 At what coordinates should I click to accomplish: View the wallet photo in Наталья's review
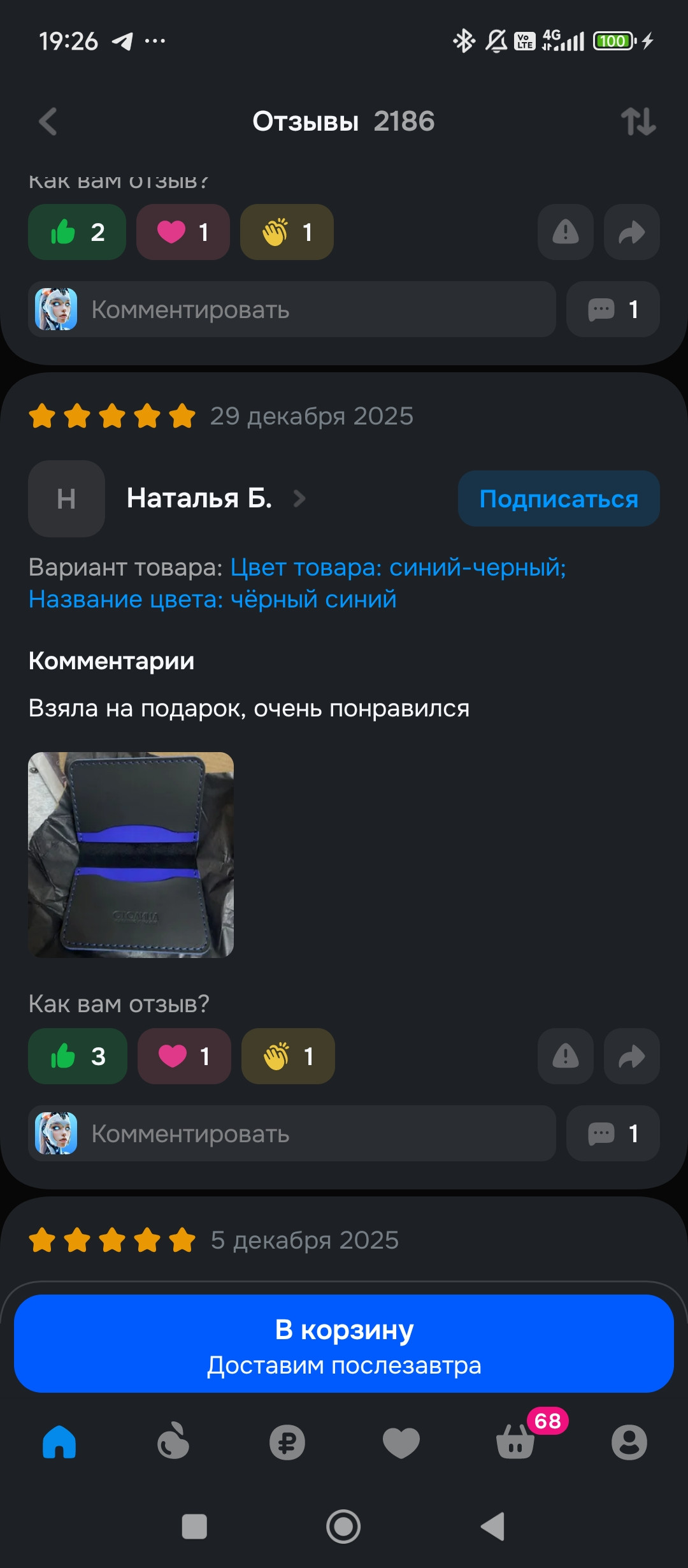click(x=131, y=855)
